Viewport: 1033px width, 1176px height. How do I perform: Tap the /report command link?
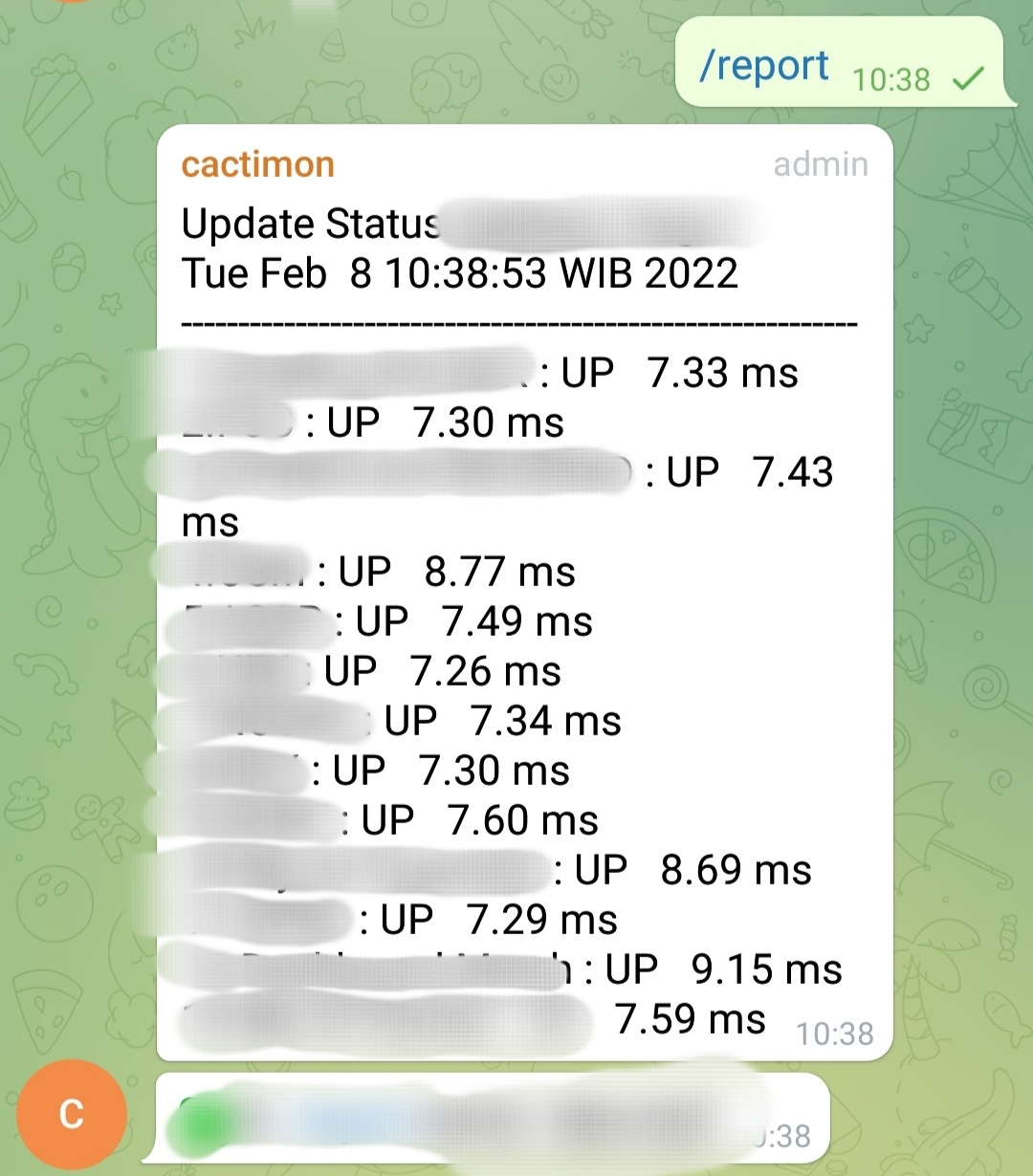[763, 66]
